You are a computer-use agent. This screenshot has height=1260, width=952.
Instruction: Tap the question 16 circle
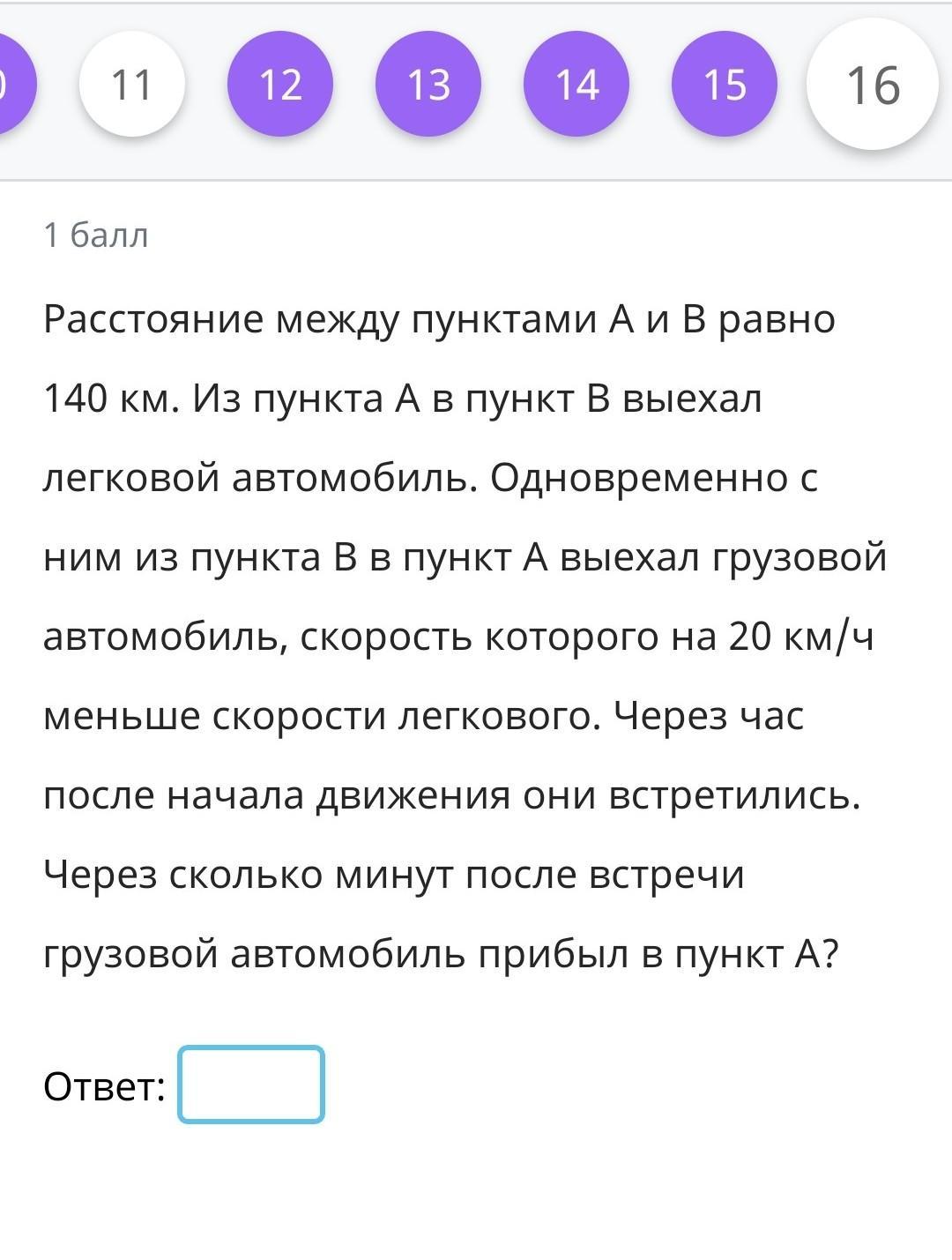873,85
